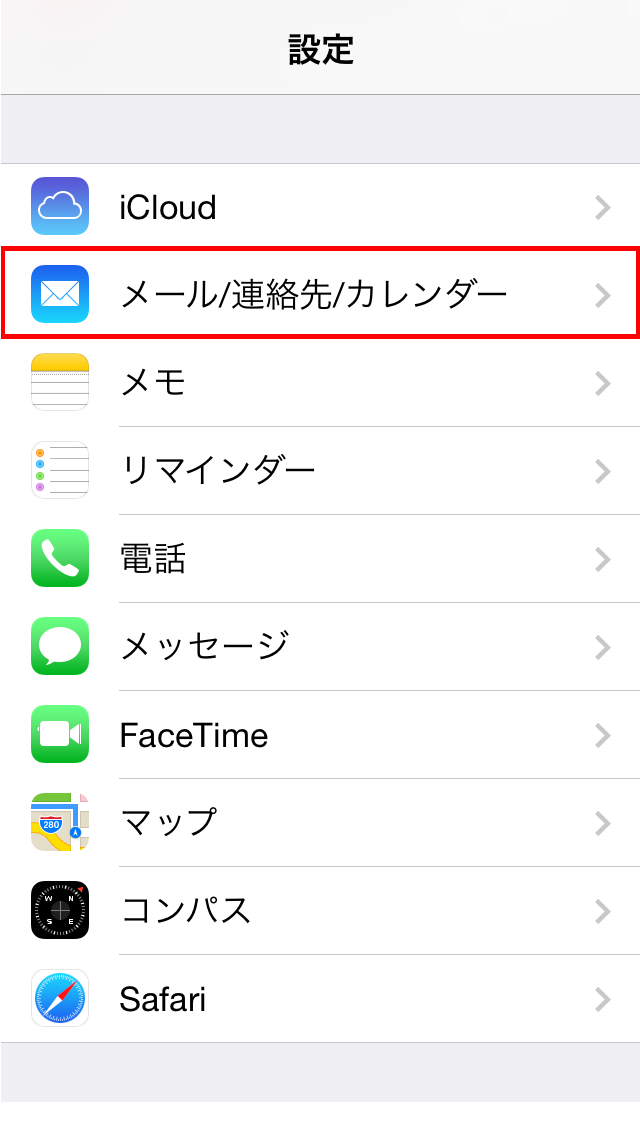Go to 電話 settings
The image size is (640, 1136).
320,558
